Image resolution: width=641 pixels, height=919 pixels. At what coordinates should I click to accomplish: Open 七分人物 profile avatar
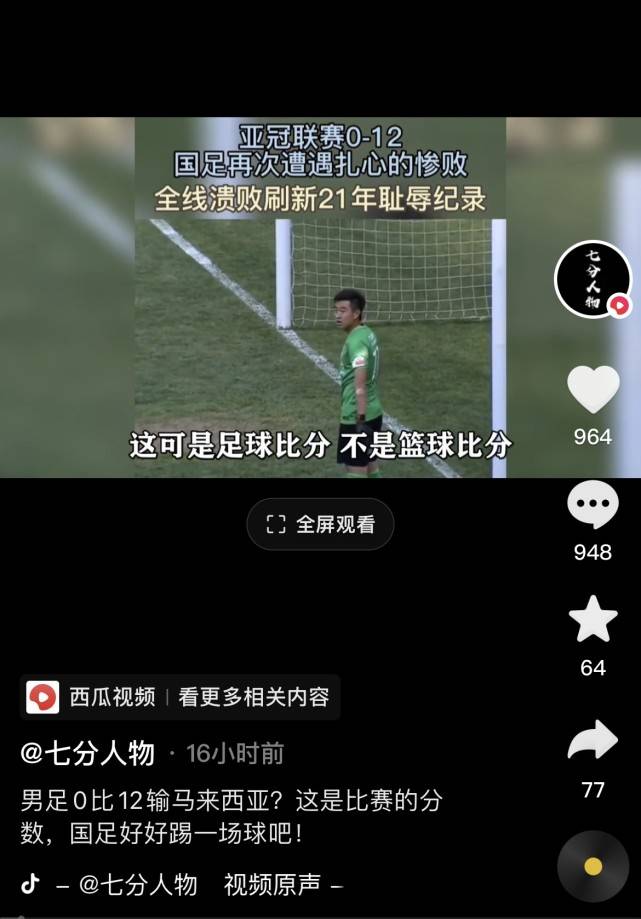pos(592,279)
